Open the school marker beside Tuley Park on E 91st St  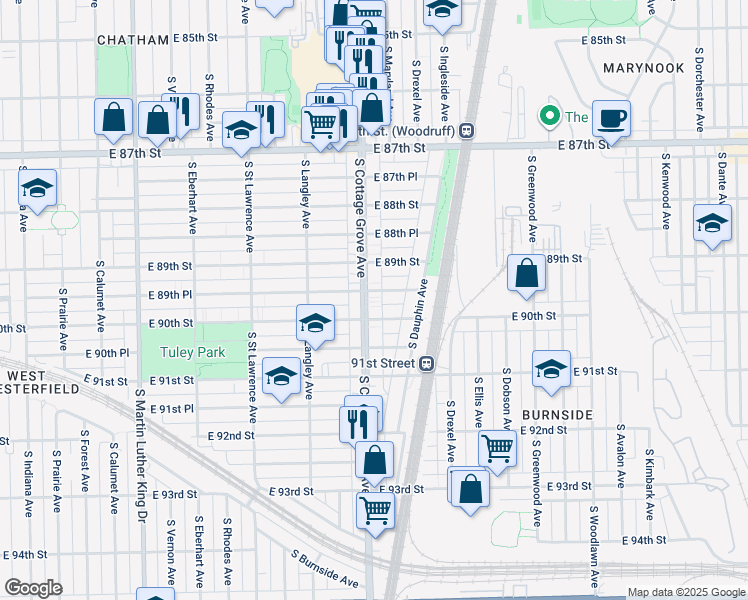click(281, 377)
